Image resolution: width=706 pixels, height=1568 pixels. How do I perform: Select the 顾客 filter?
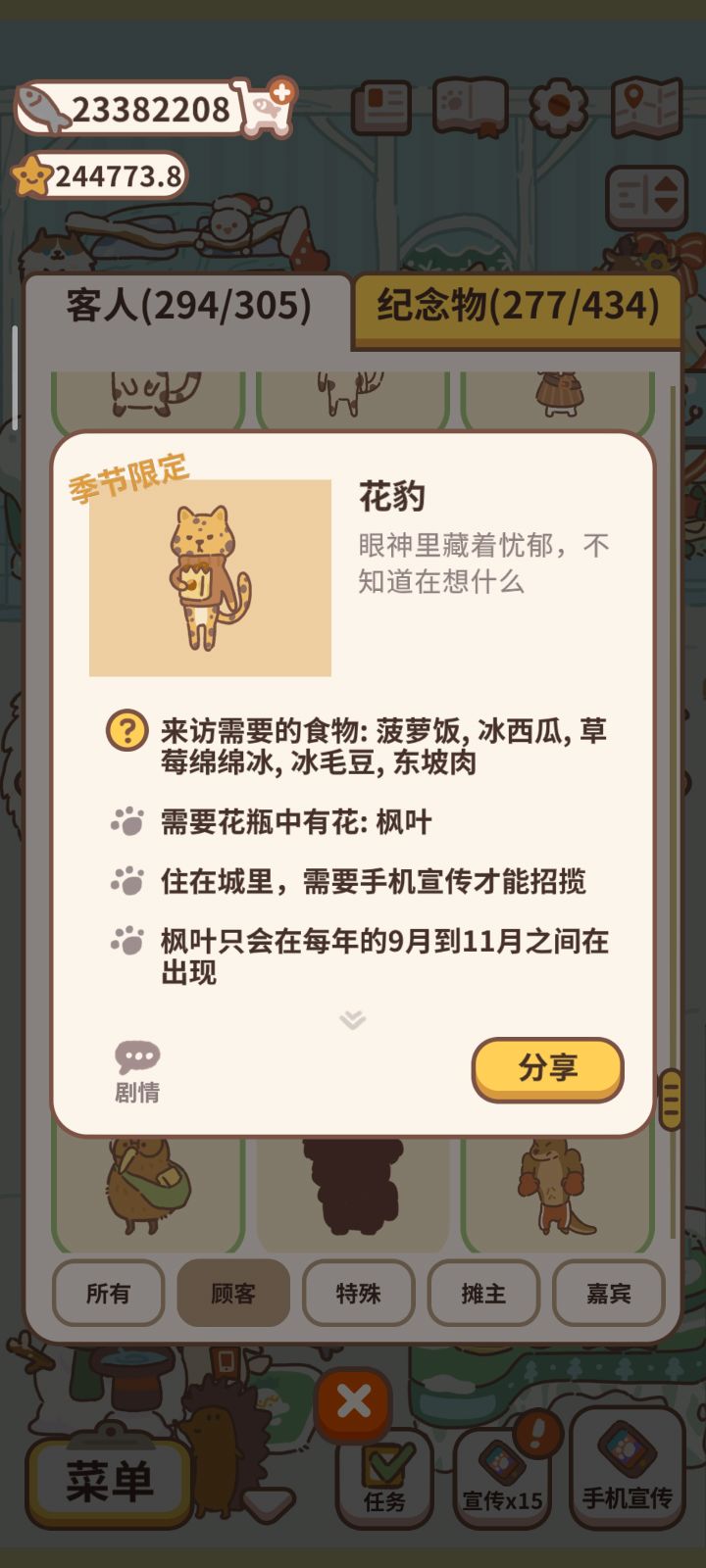pos(233,1294)
